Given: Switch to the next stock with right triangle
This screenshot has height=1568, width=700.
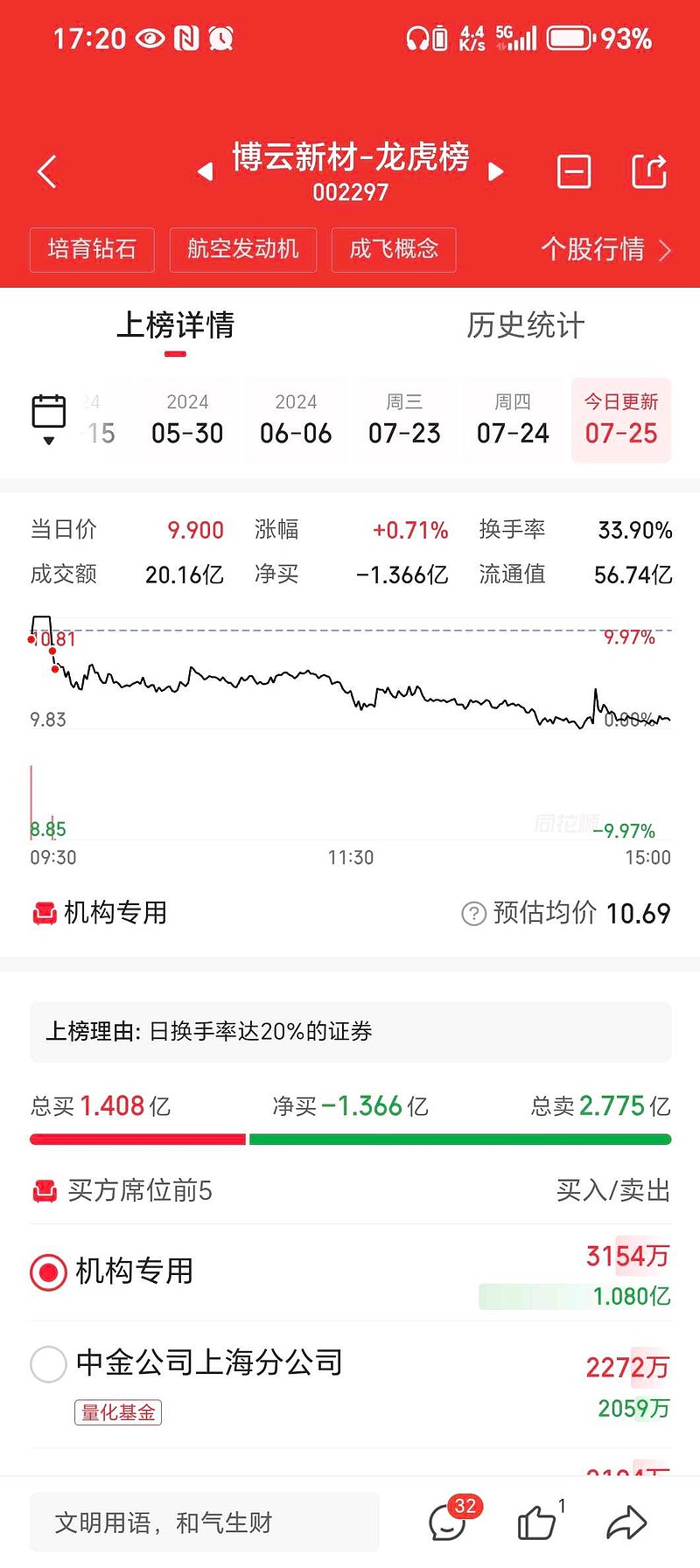Looking at the screenshot, I should click(495, 171).
